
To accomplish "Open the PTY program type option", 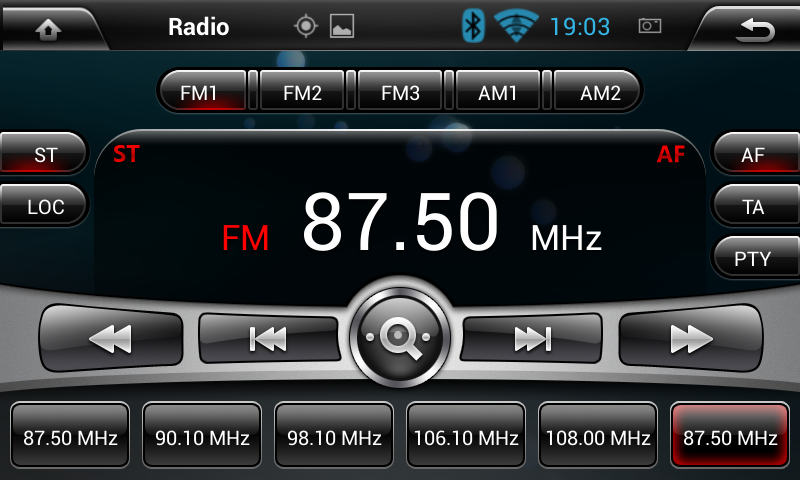I will pyautogui.click(x=753, y=258).
